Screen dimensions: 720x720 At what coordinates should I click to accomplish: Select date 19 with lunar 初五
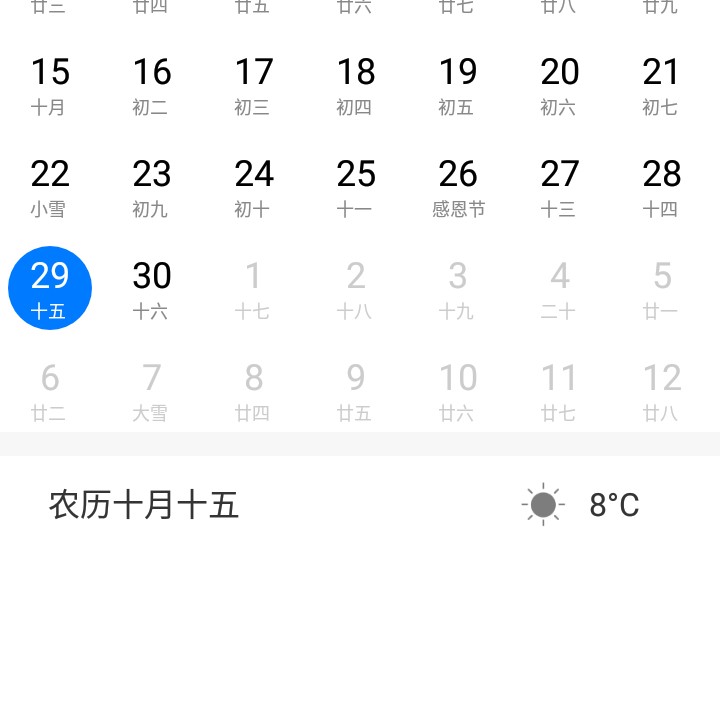tap(458, 85)
